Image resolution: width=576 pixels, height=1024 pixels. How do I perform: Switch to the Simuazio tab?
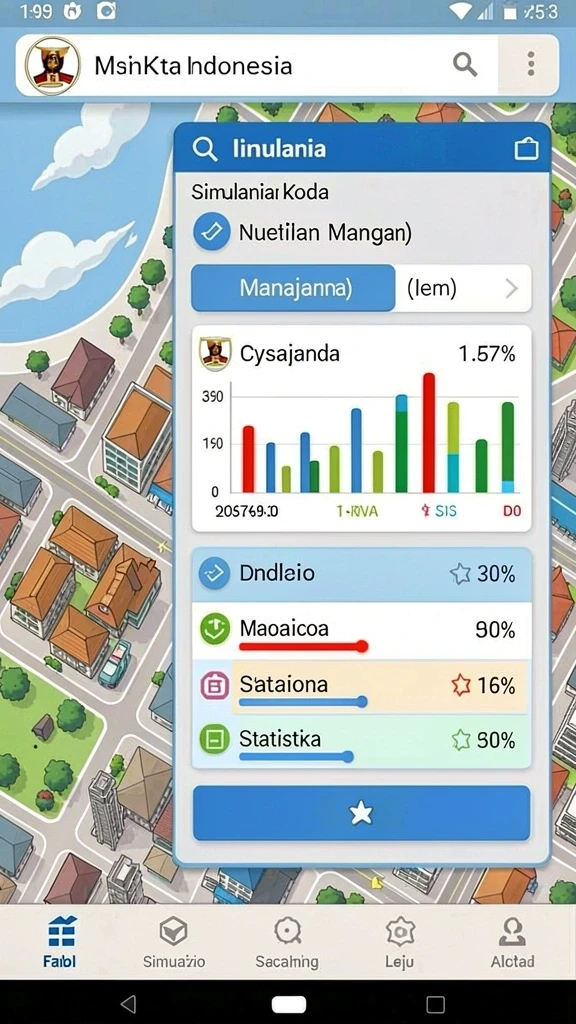click(174, 941)
